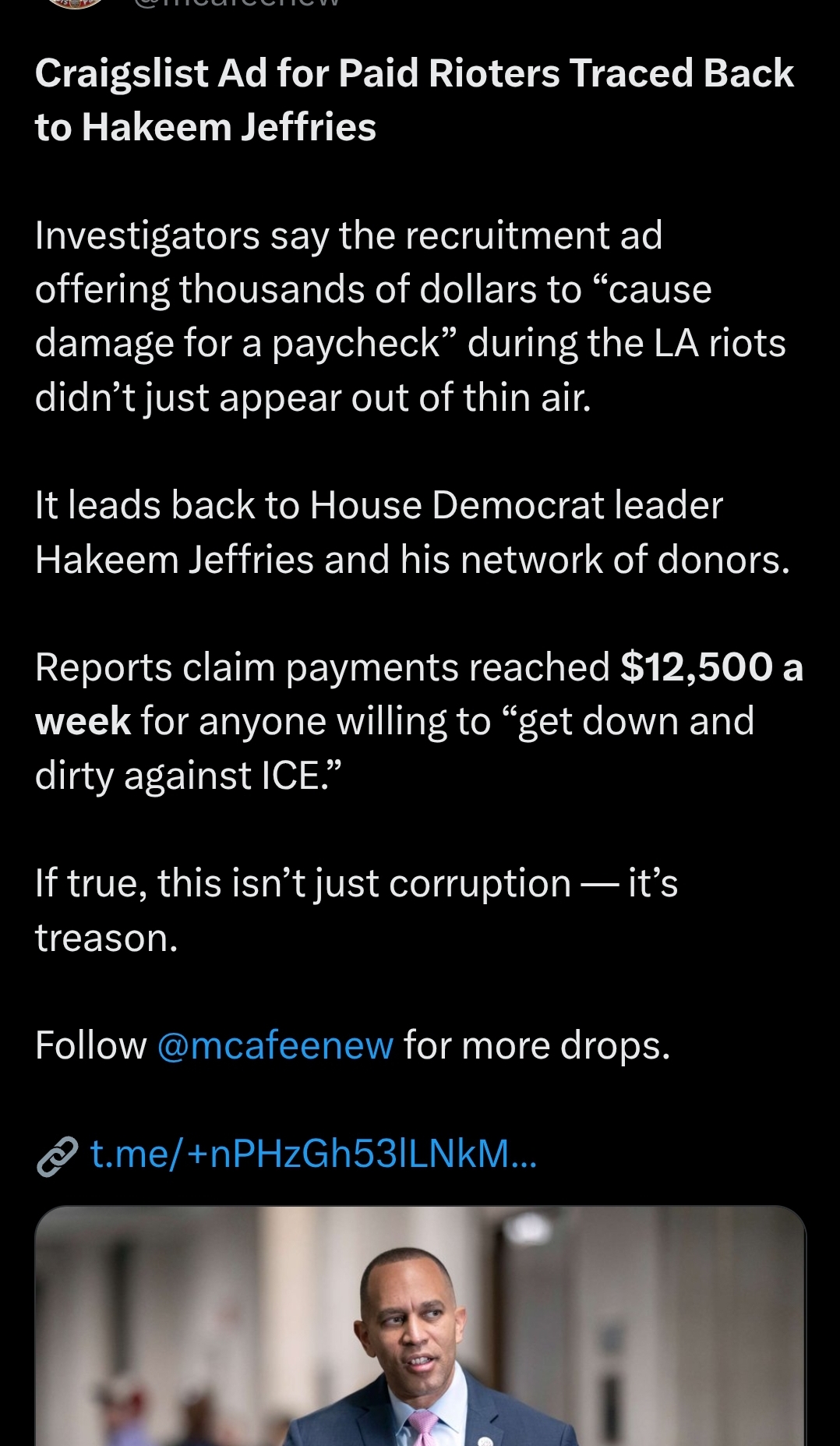
Task: Open the t.me Telegram link
Action: (x=312, y=1154)
